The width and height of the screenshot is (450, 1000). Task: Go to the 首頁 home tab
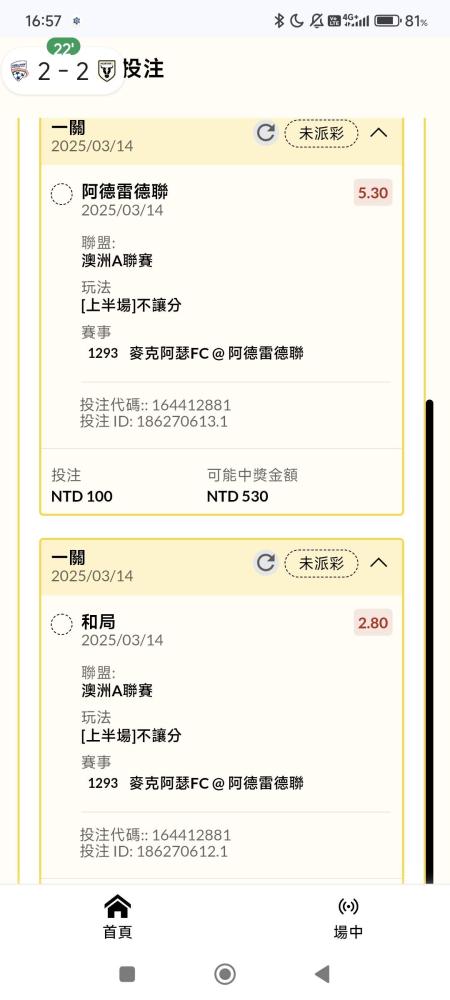(117, 916)
